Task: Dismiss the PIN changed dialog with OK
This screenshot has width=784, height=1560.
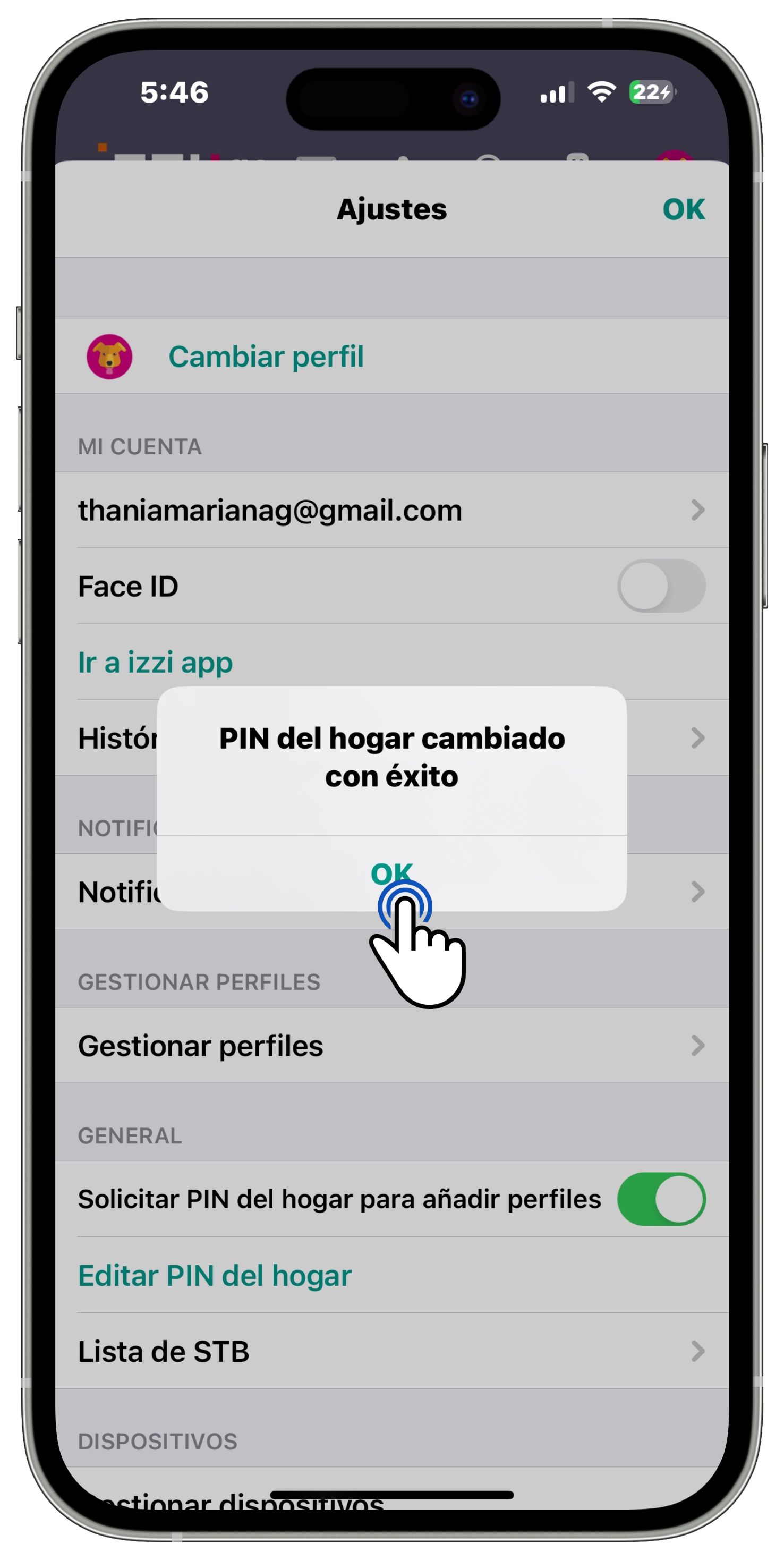Action: (391, 872)
